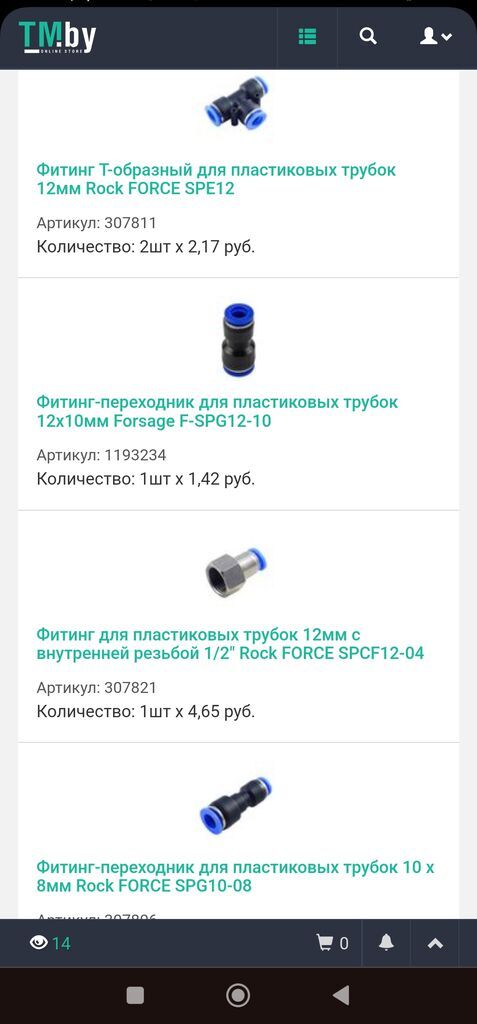Screen dimensions: 477x1024
Task: Go to TM.by home via logo
Action: pyautogui.click(x=57, y=37)
